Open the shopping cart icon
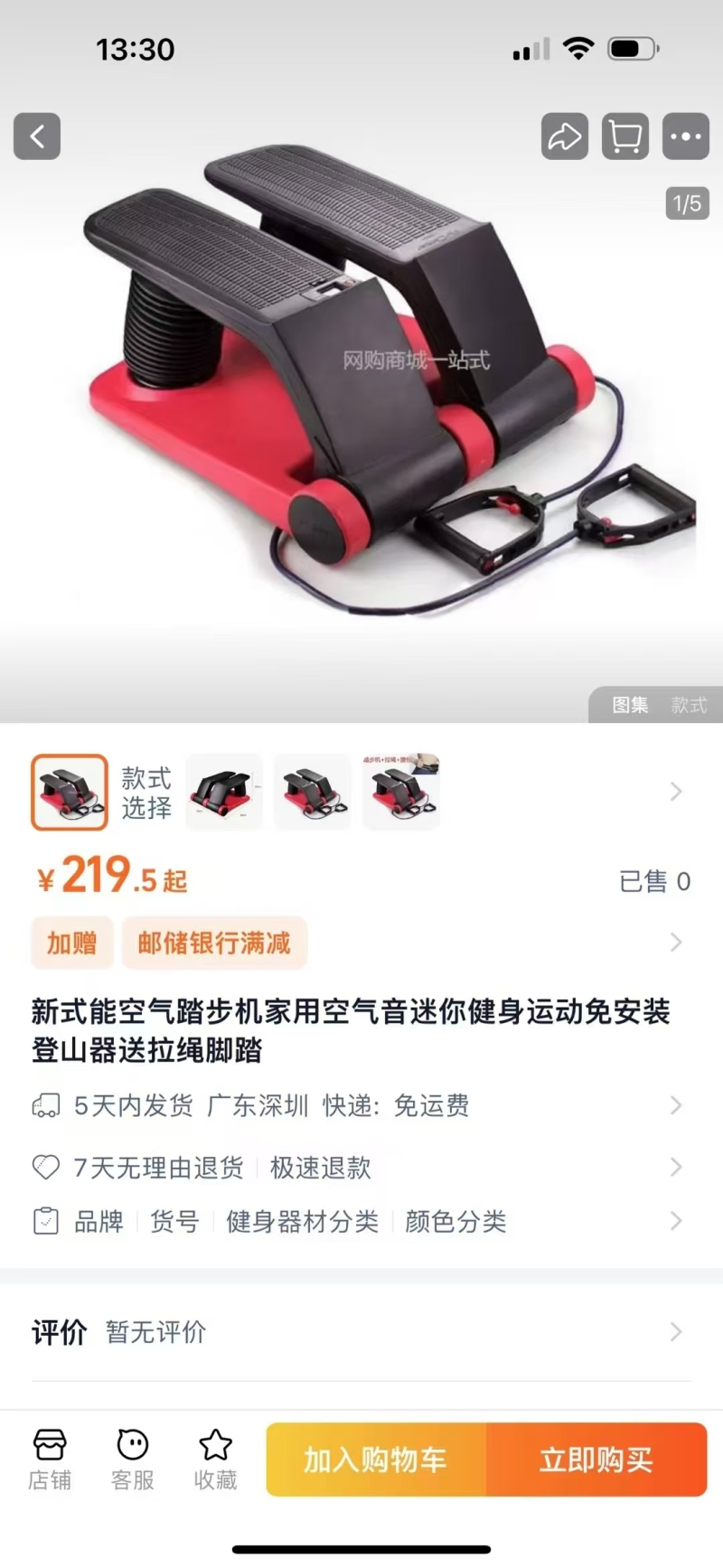723x1568 pixels. (625, 136)
